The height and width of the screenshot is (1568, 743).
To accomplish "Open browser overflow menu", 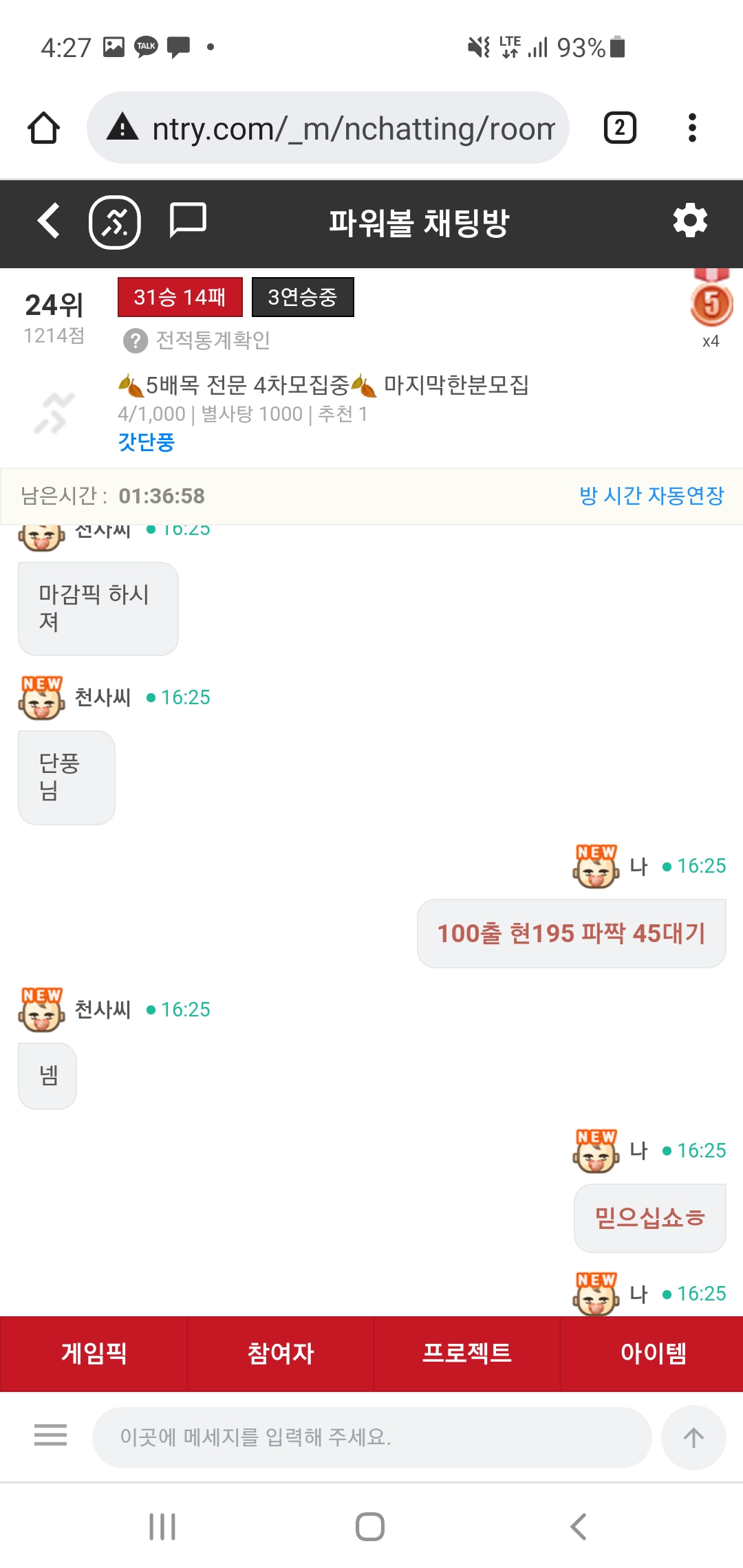I will click(692, 128).
